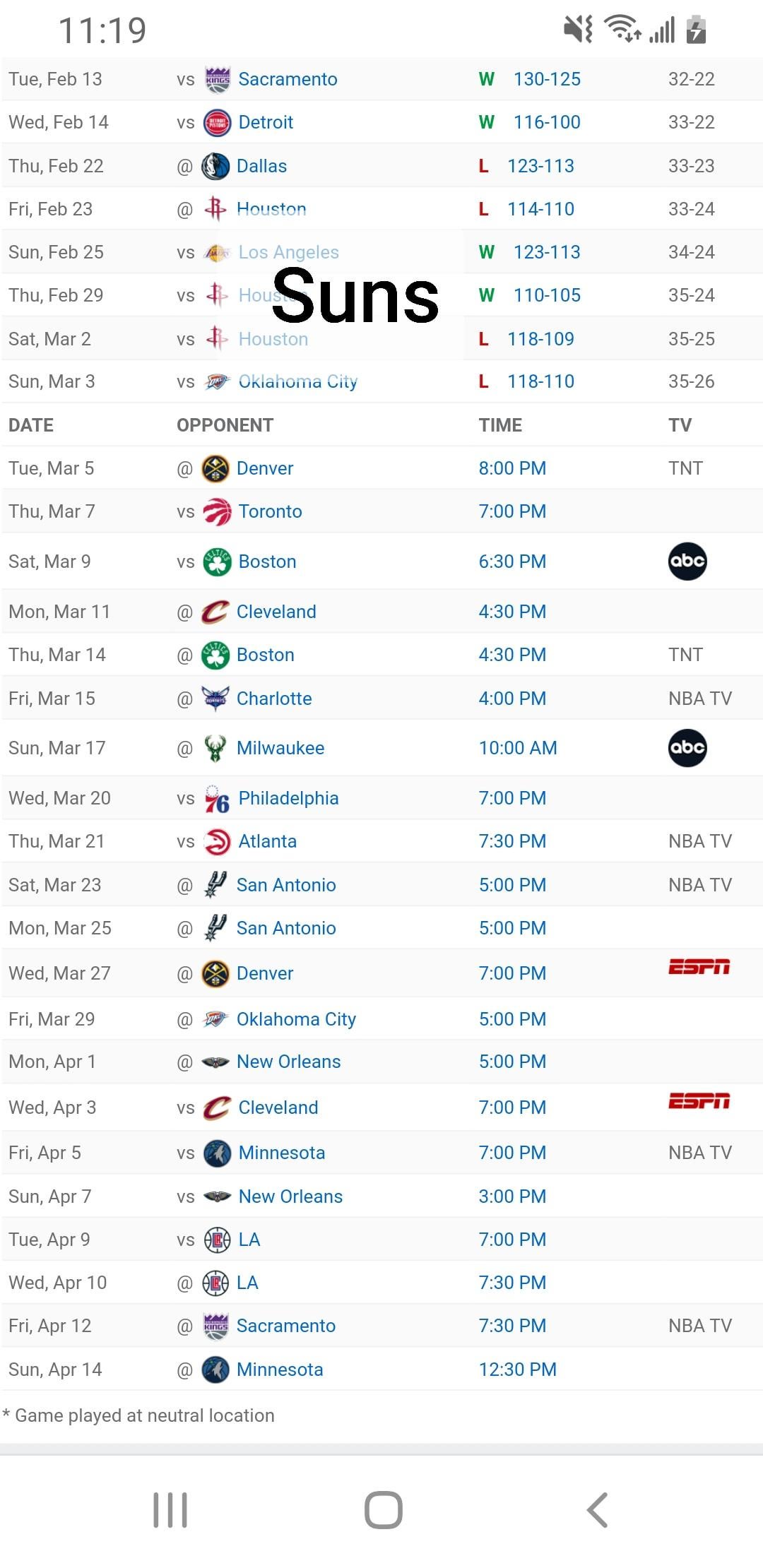763x1568 pixels.
Task: Open the Oklahoma City link on Mar 29
Action: (x=295, y=1019)
